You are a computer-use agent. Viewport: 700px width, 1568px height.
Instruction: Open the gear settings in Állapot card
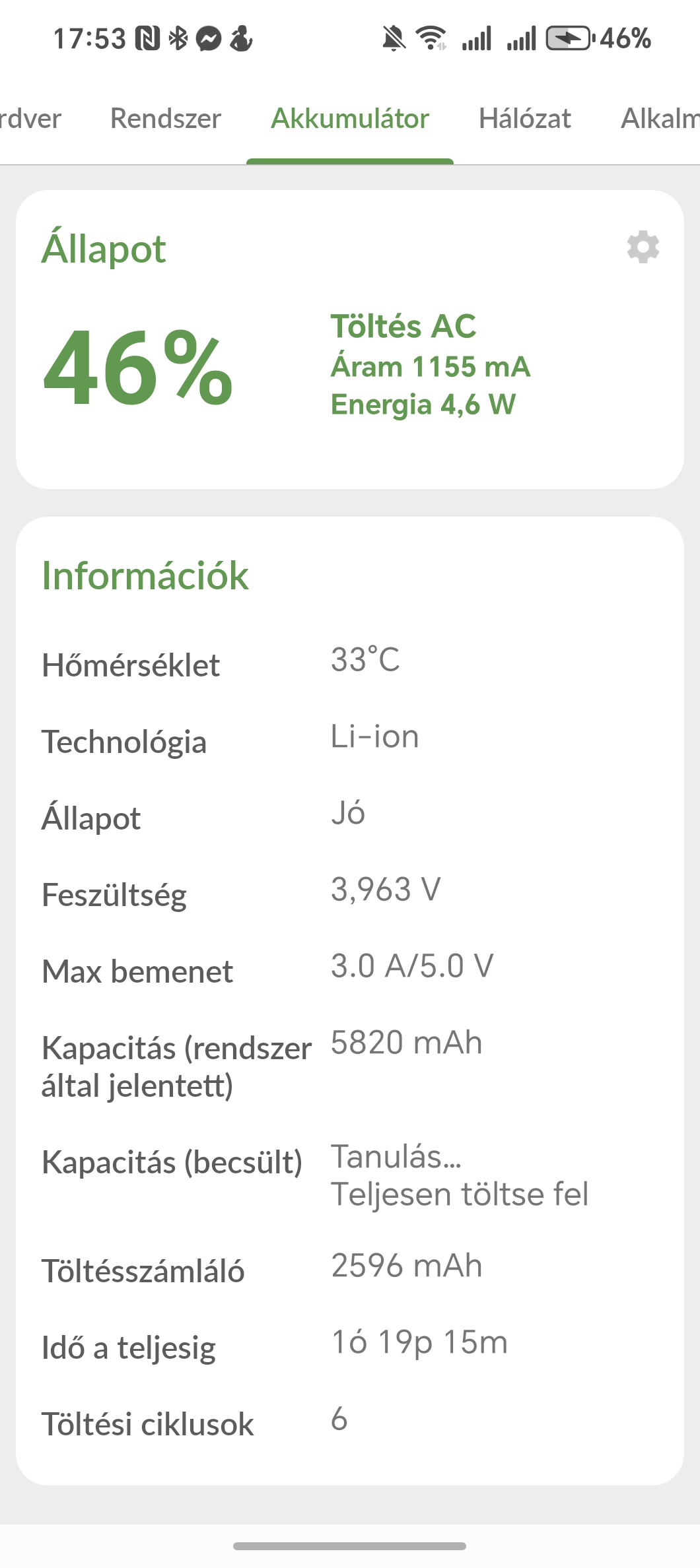pyautogui.click(x=643, y=247)
